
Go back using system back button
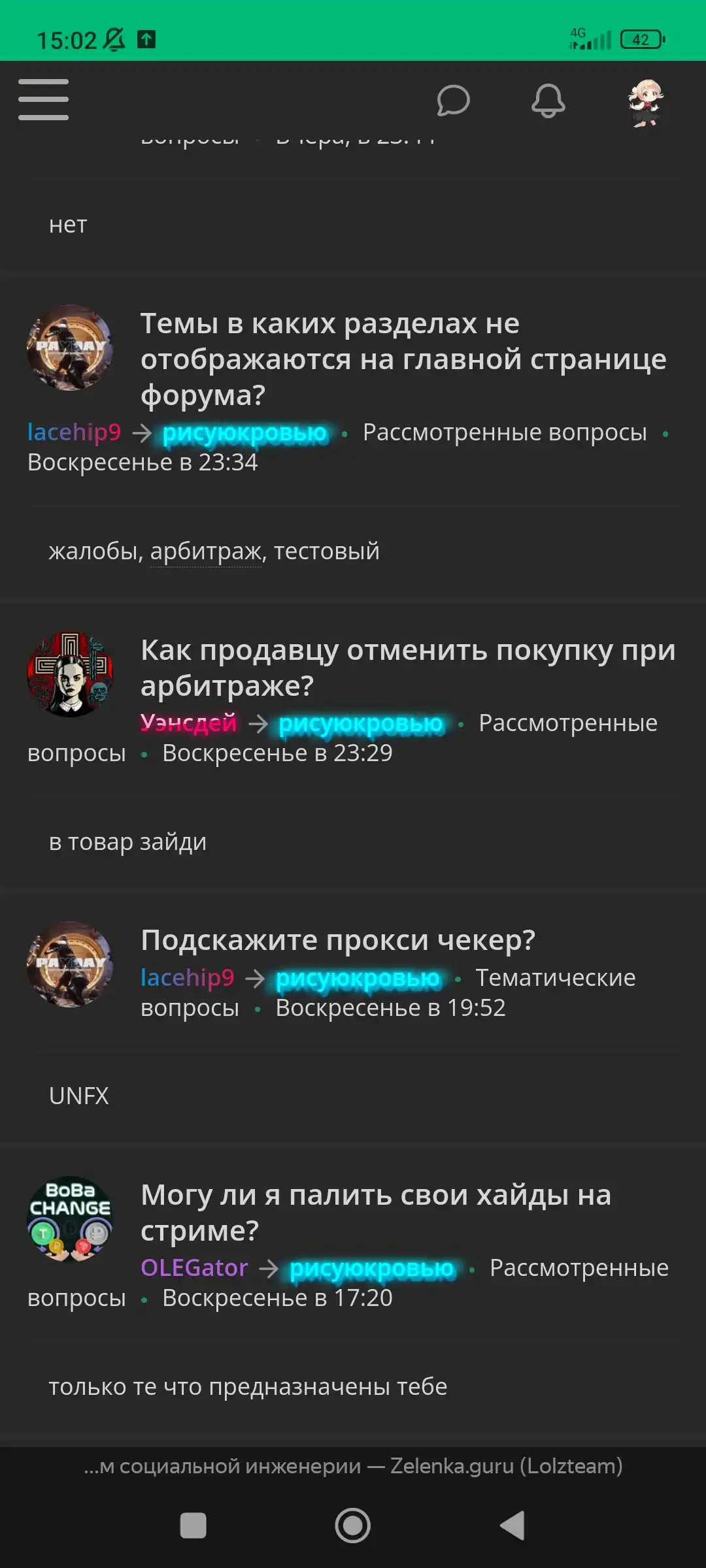[513, 1526]
